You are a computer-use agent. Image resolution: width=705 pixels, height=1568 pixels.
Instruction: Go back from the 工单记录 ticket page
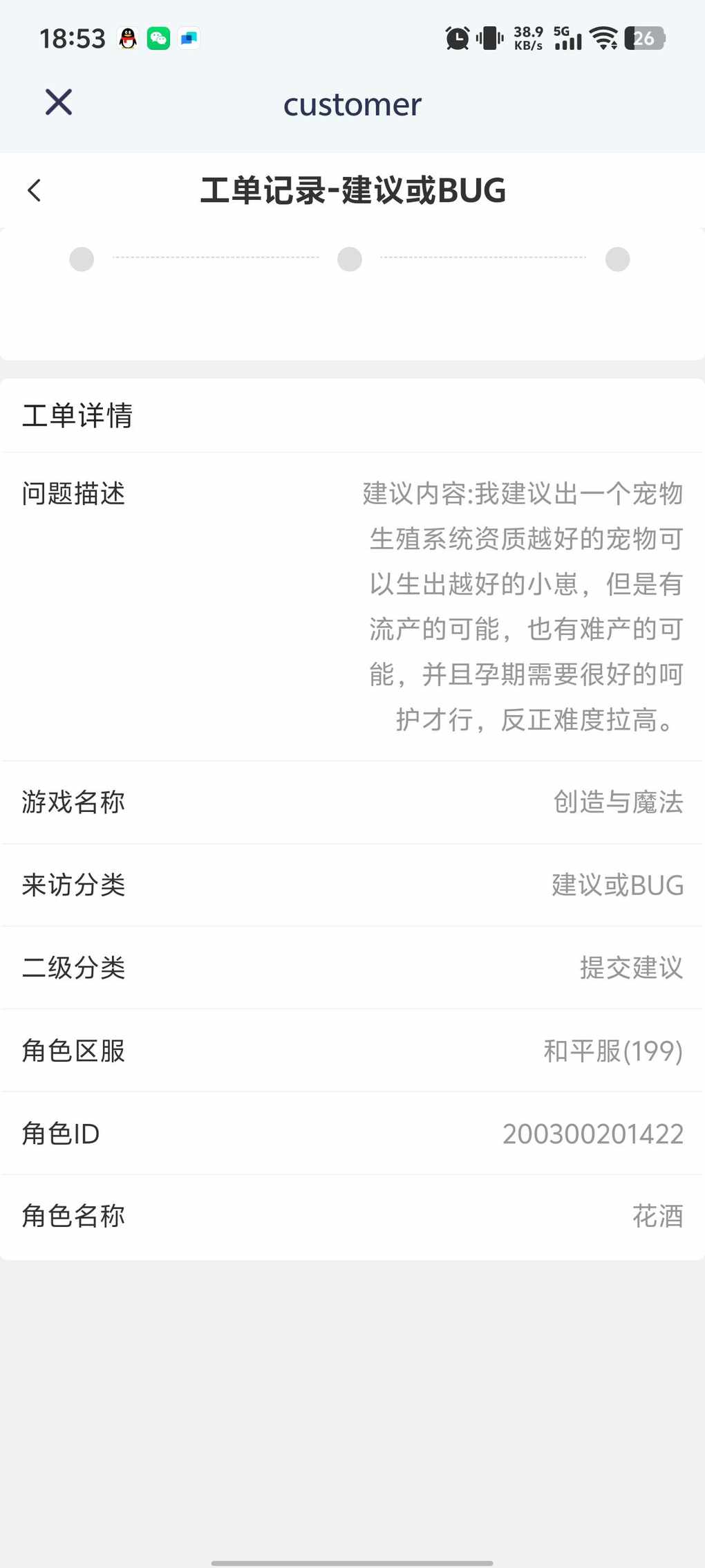click(35, 190)
